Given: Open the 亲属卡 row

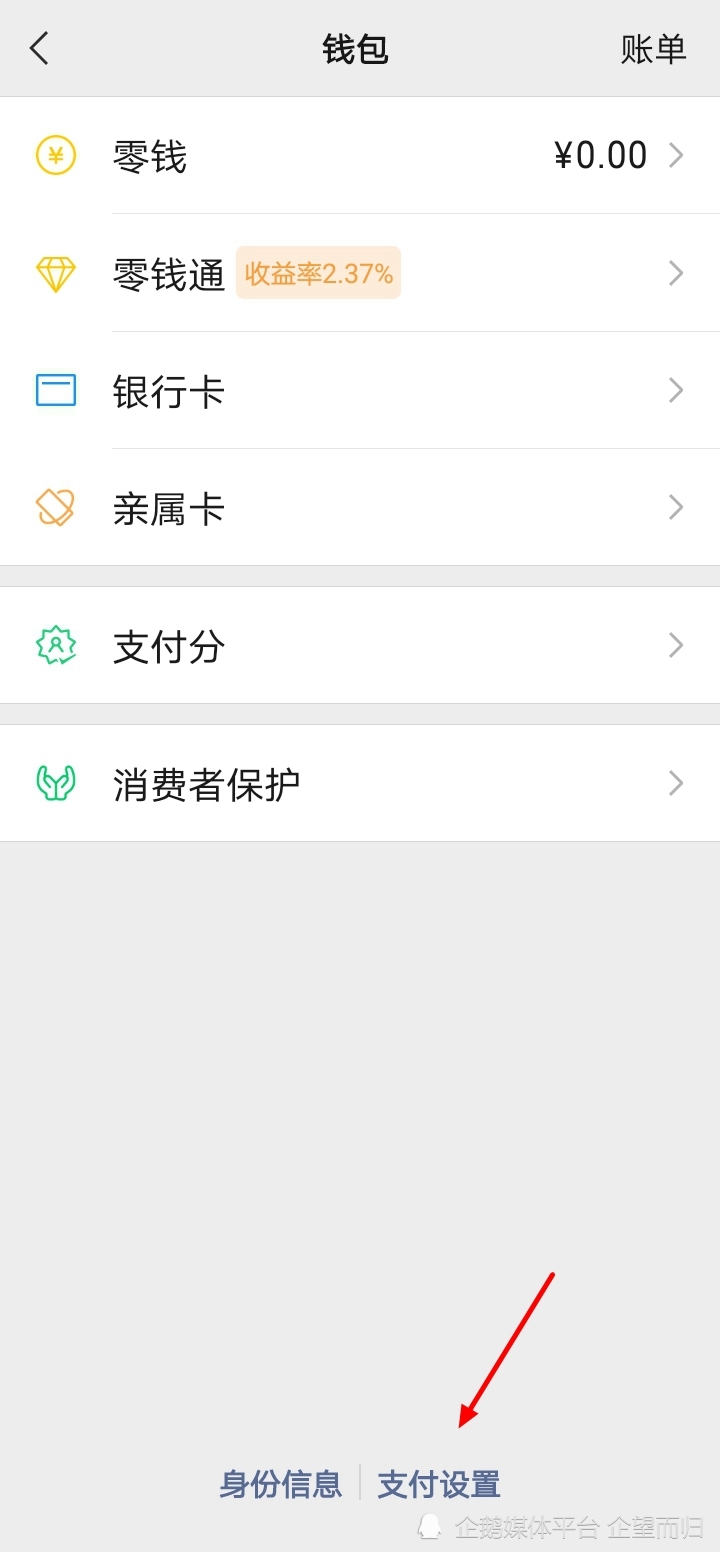Looking at the screenshot, I should point(360,508).
